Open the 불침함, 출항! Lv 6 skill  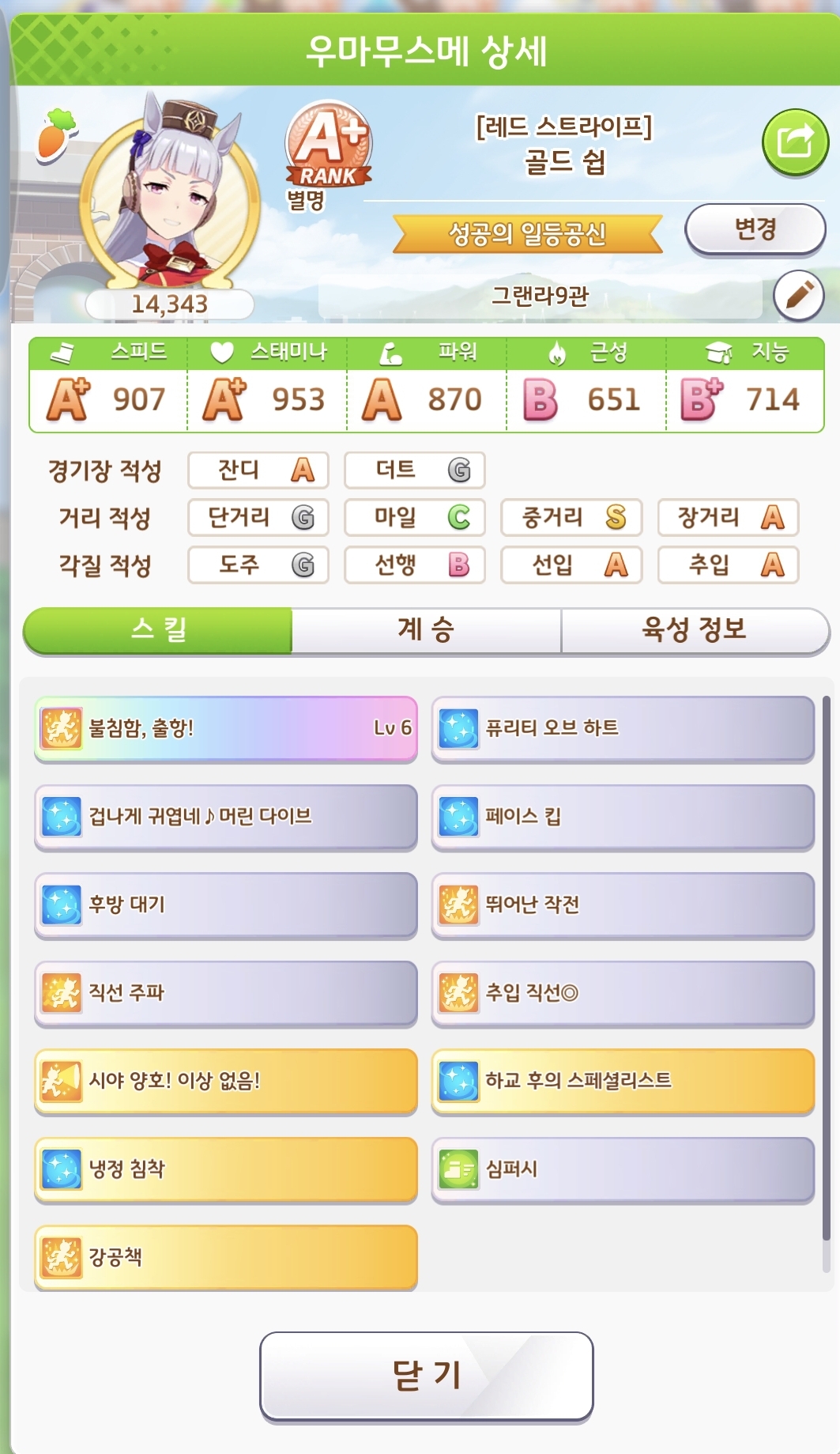tap(225, 728)
